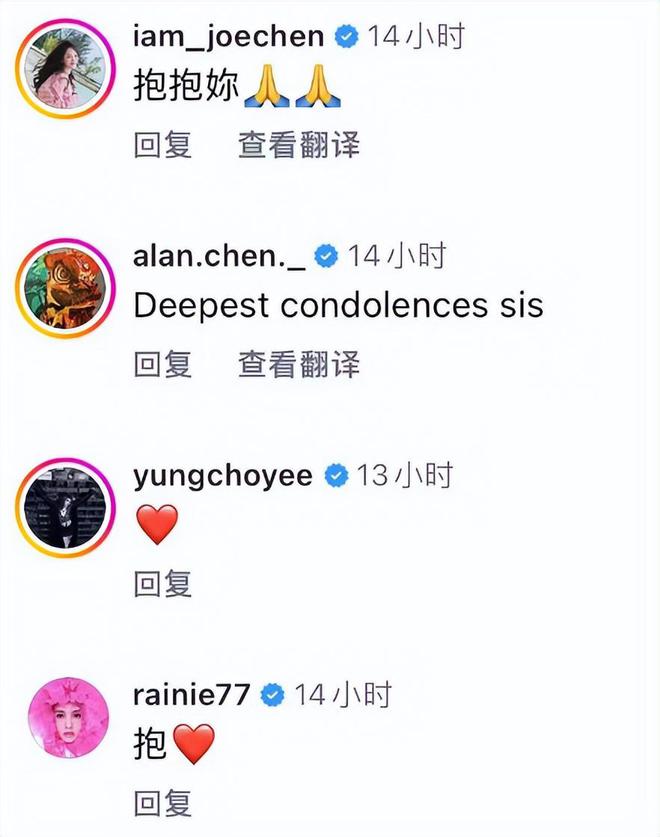Open alan.chen._'s avatar
660x837 pixels.
pos(66,290)
